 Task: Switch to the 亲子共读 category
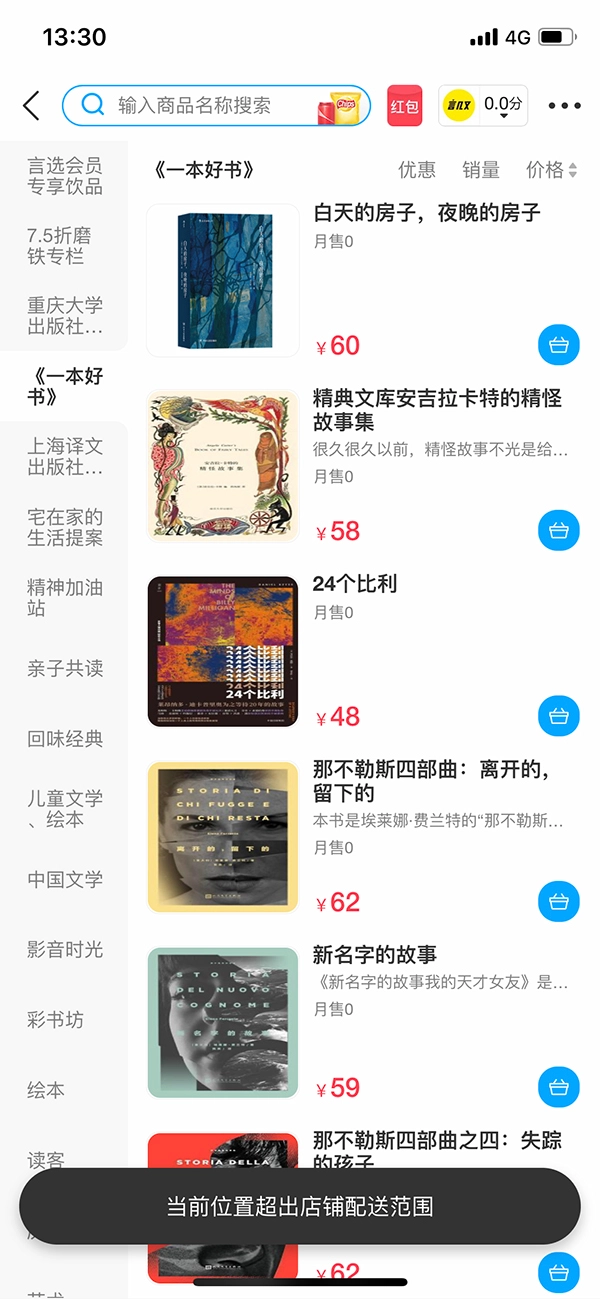pyautogui.click(x=65, y=668)
